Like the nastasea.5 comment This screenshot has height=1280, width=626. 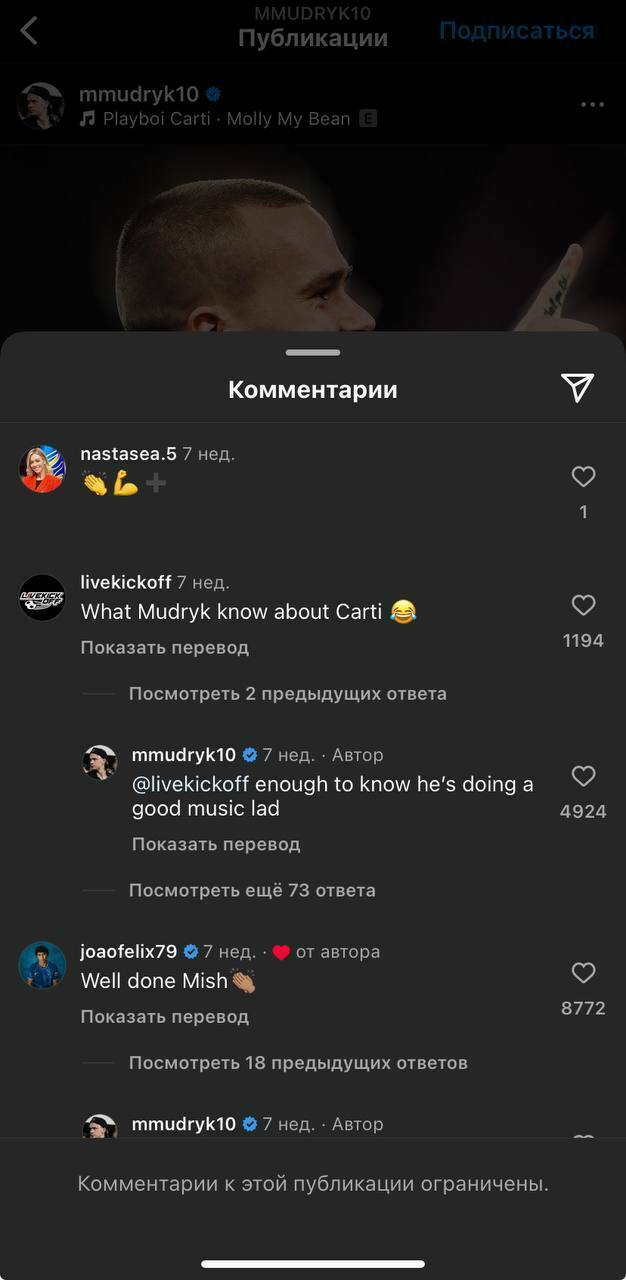583,477
